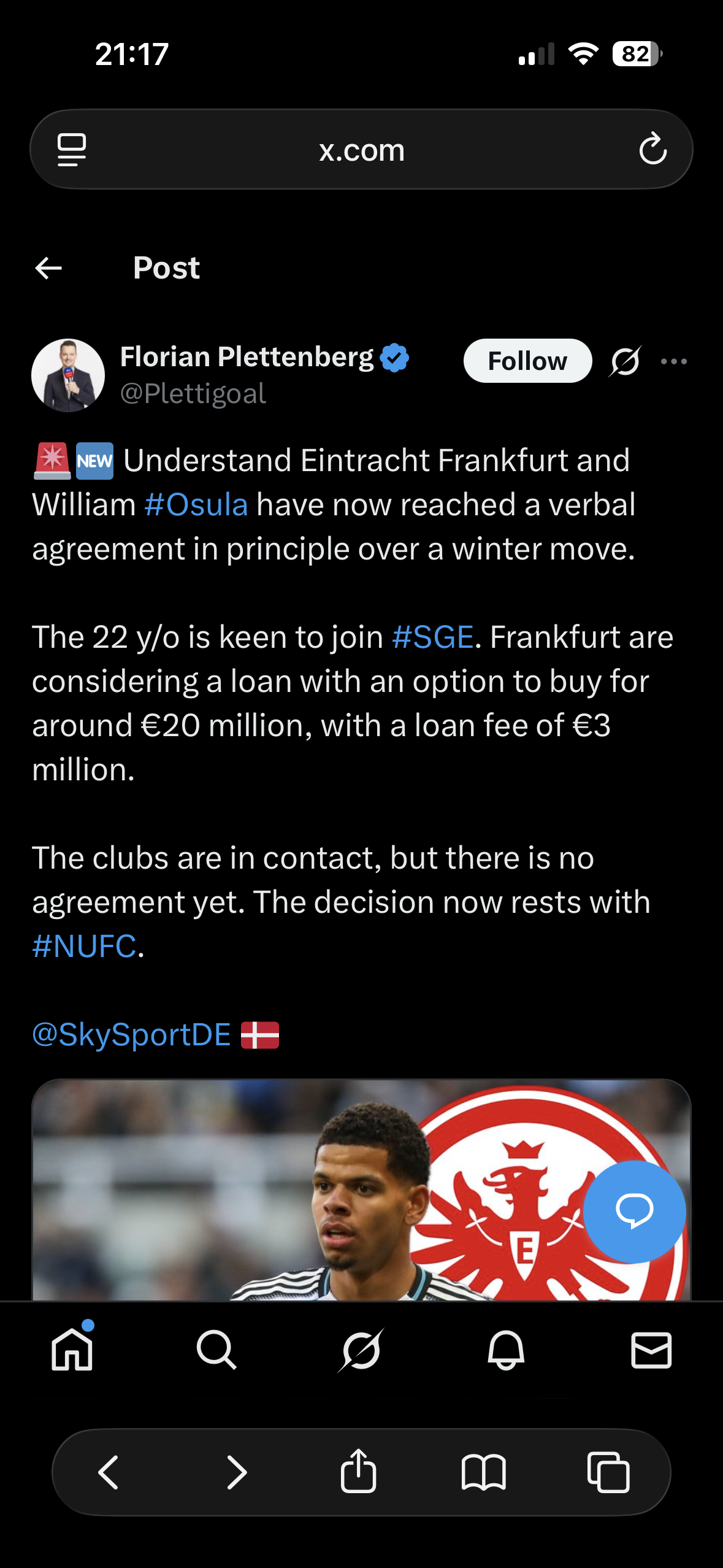Go back from the Post screen
This screenshot has width=723, height=1568.
tap(48, 268)
